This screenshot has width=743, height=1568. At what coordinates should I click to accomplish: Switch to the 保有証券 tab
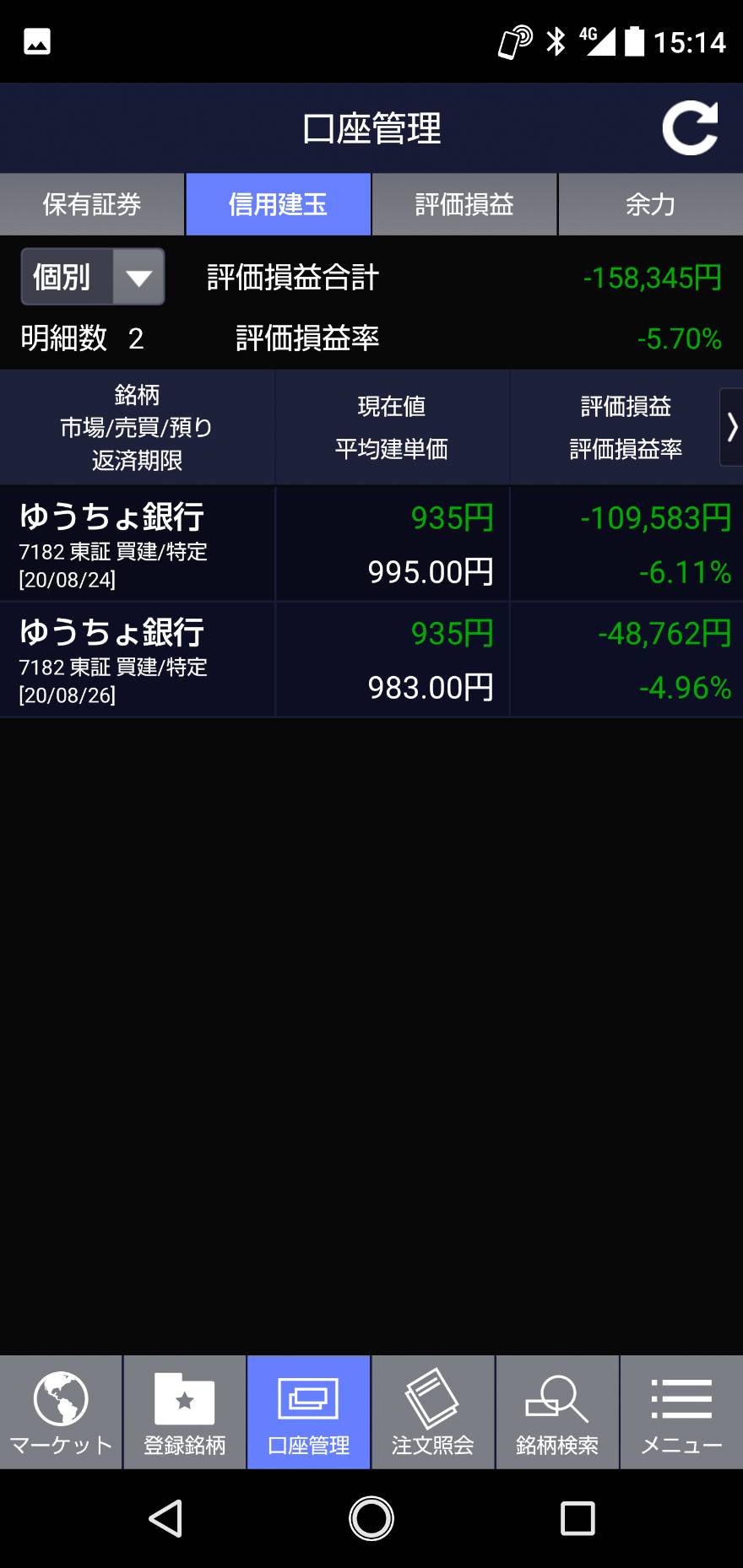click(x=92, y=204)
